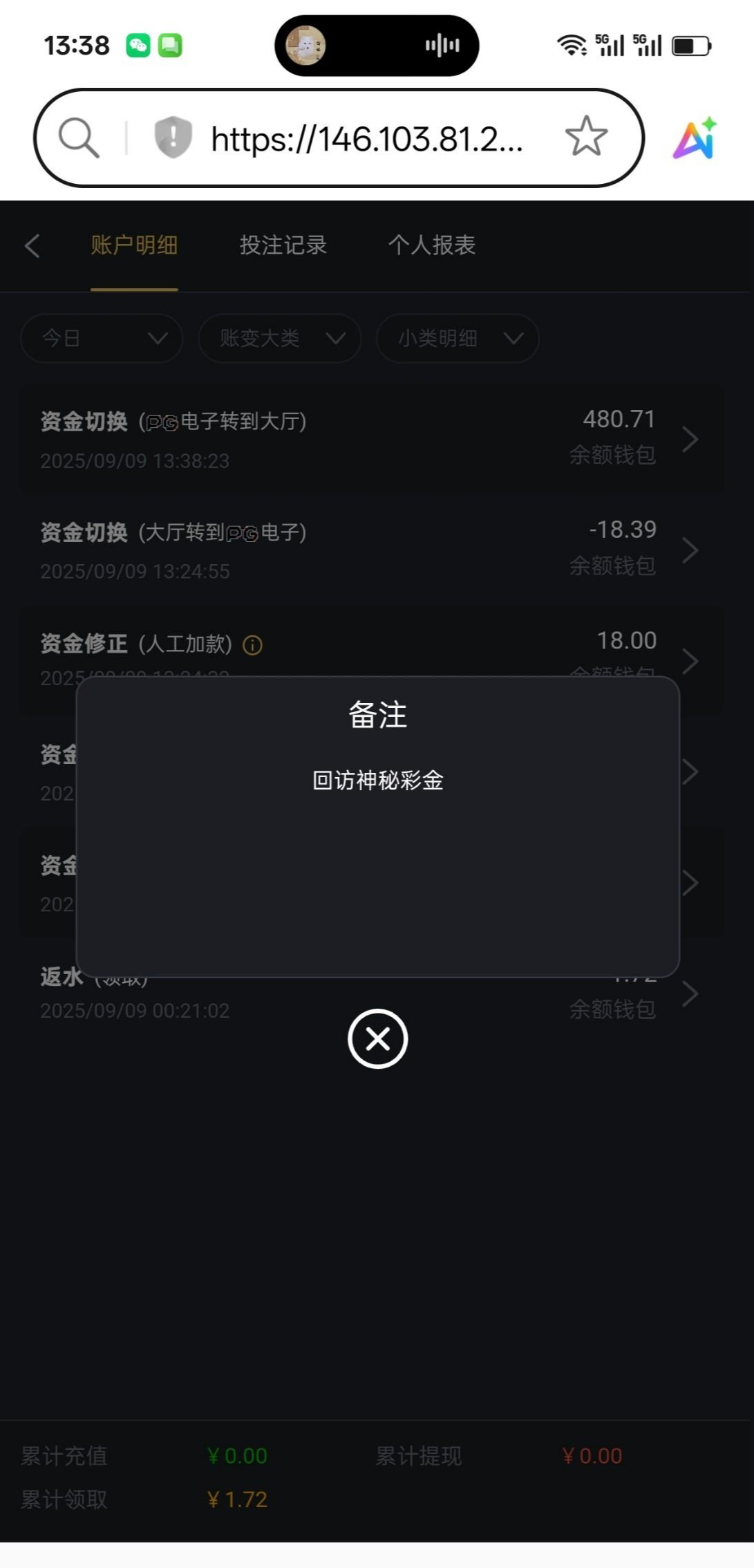Close the 备注 remark dialog

pyautogui.click(x=377, y=1038)
